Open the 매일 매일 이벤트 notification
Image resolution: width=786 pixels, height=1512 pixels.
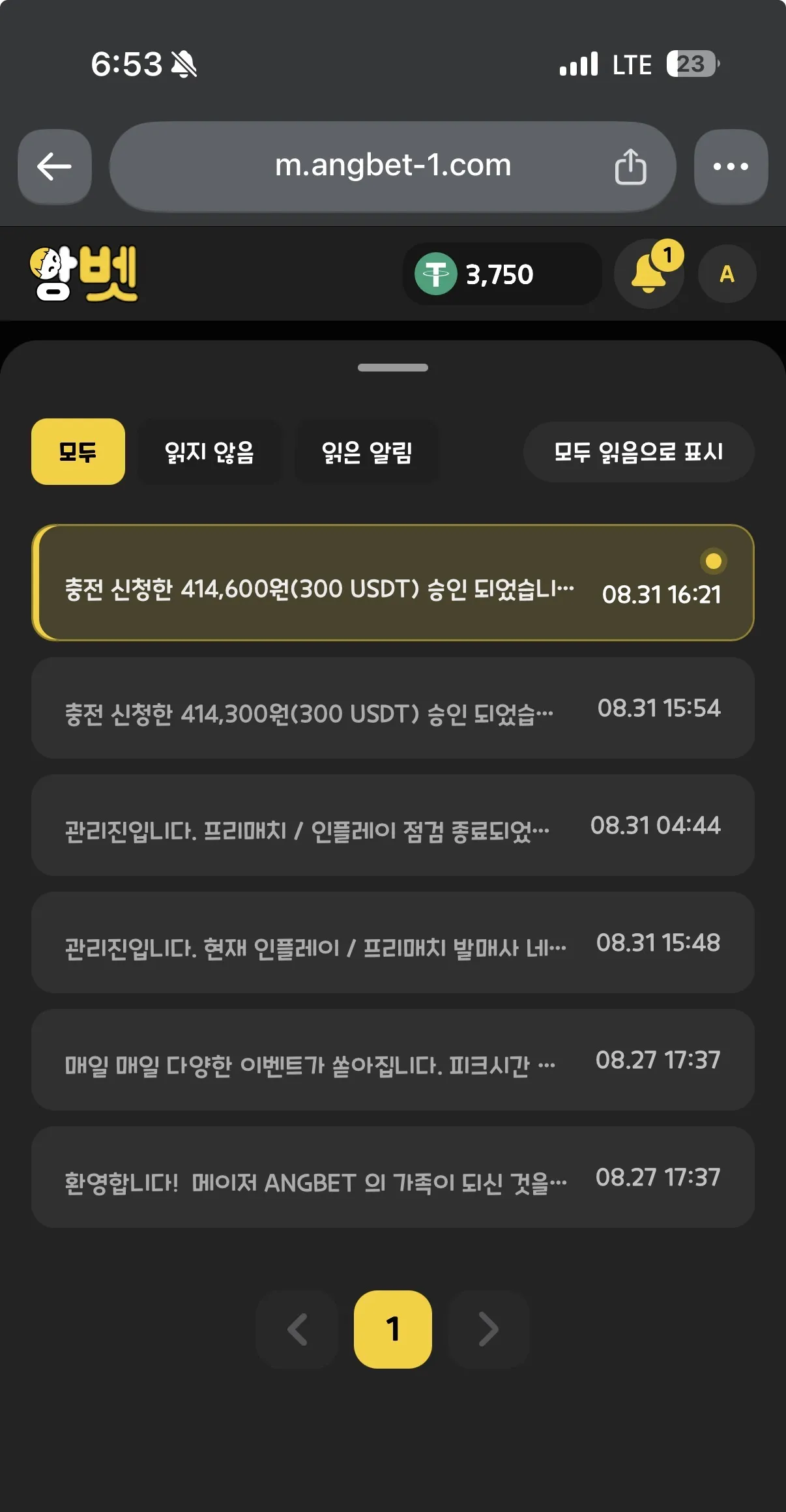click(x=393, y=1060)
